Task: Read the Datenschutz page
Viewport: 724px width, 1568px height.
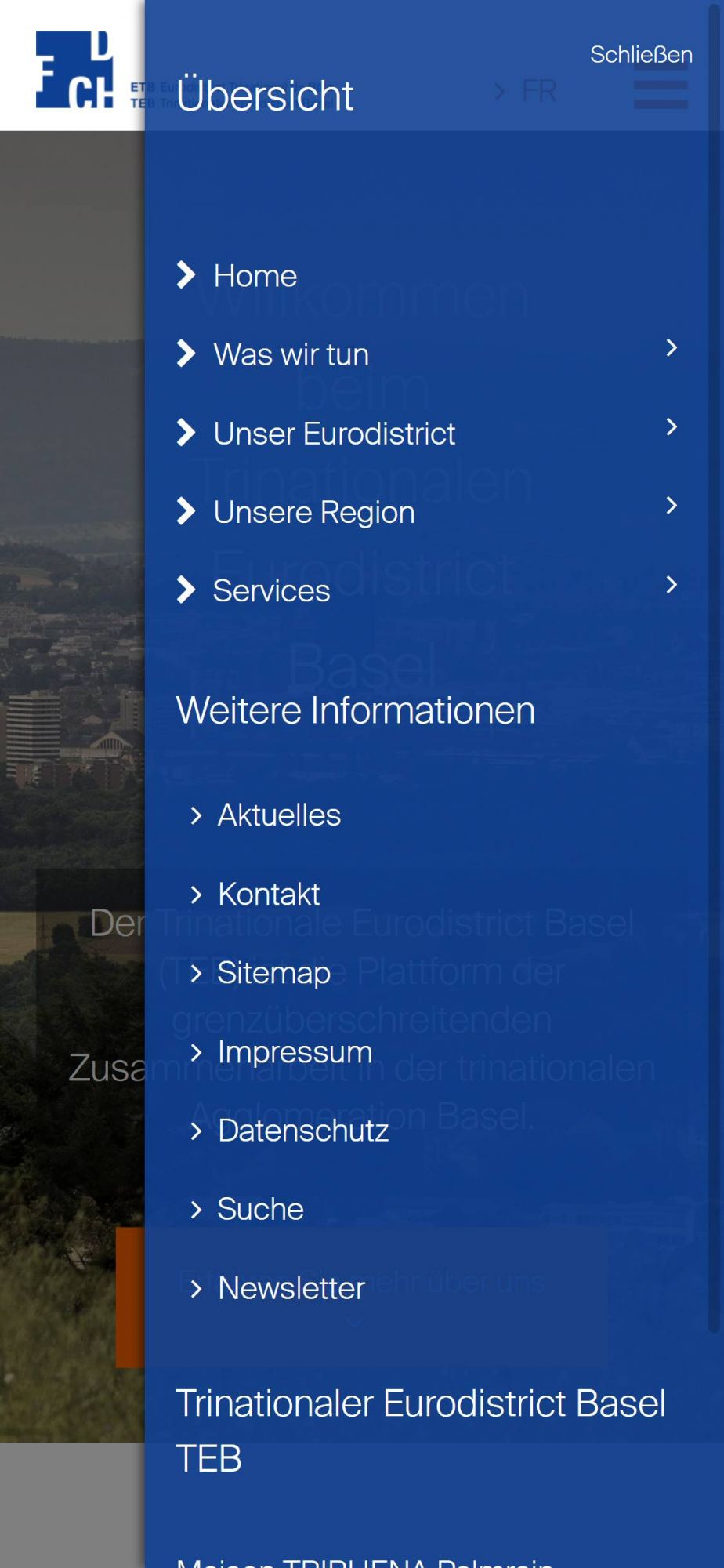Action: click(303, 1131)
